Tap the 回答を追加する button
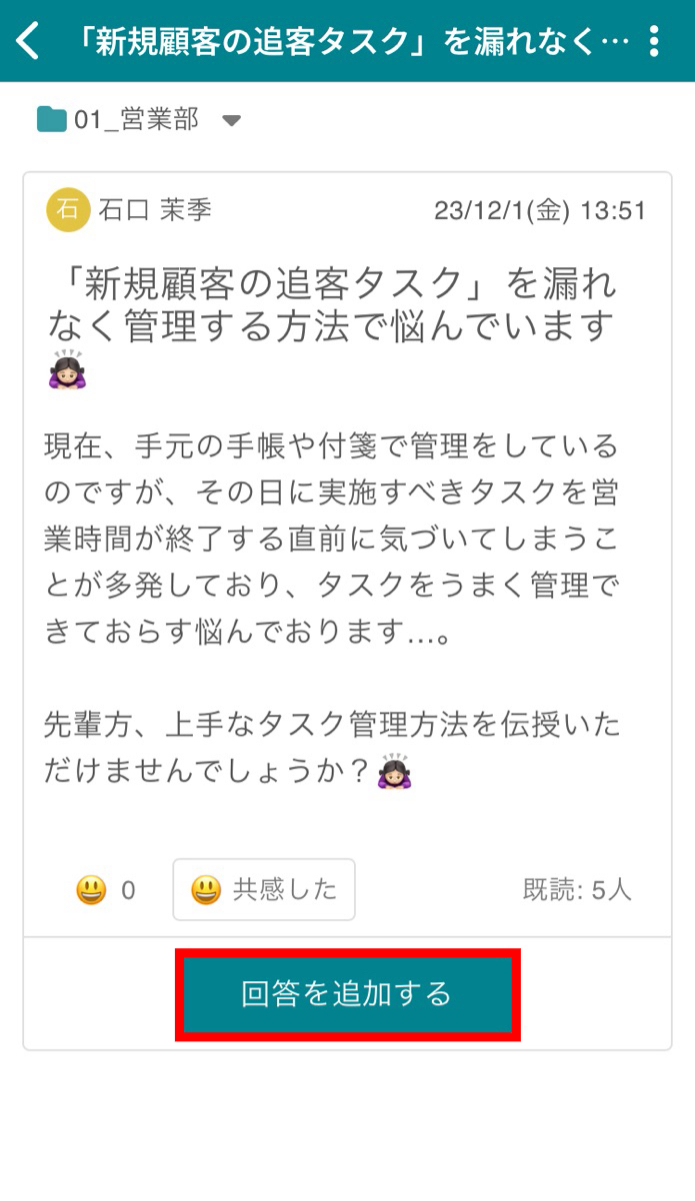The image size is (695, 1201). tap(347, 994)
